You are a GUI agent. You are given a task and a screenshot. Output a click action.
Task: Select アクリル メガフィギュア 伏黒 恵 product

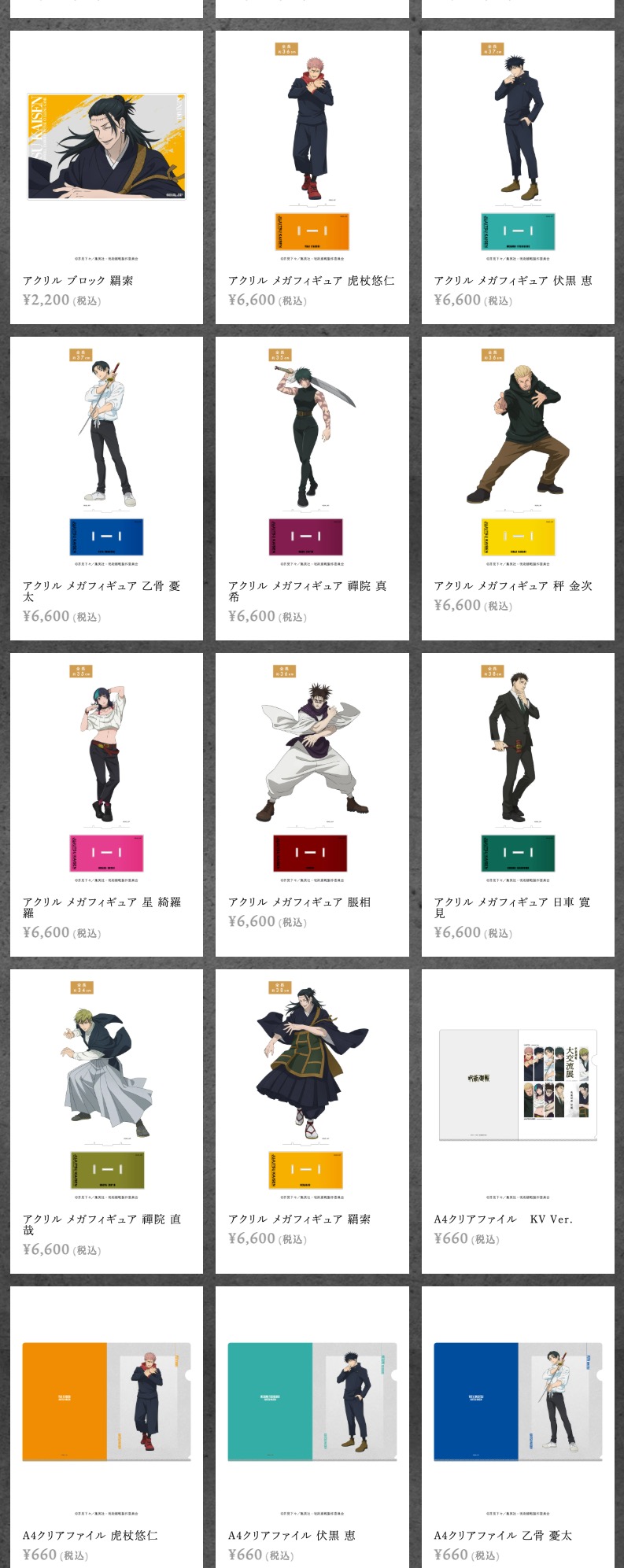(x=518, y=177)
